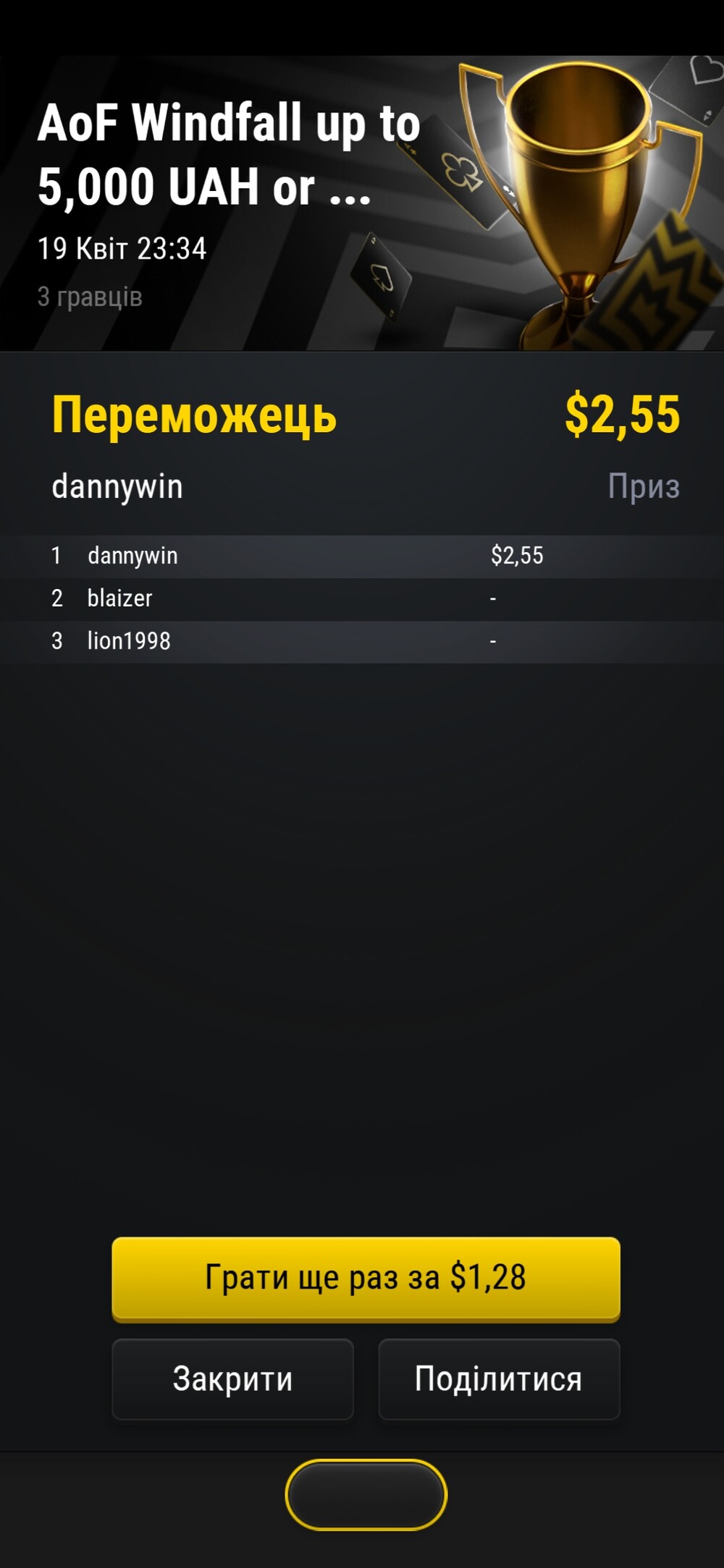The image size is (724, 1568).
Task: Share the result via Поділитися
Action: [499, 1378]
